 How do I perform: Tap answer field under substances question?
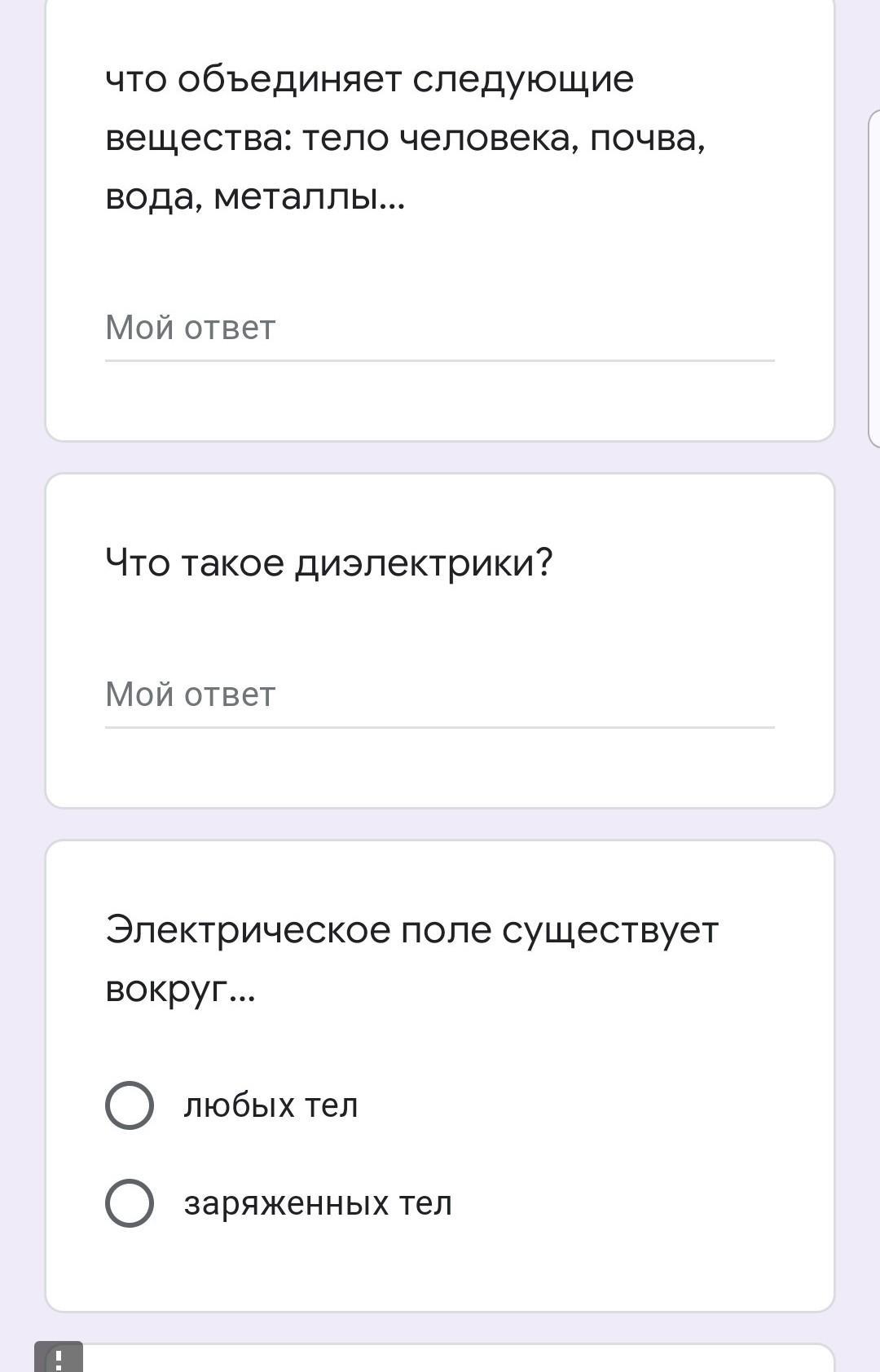(x=438, y=329)
